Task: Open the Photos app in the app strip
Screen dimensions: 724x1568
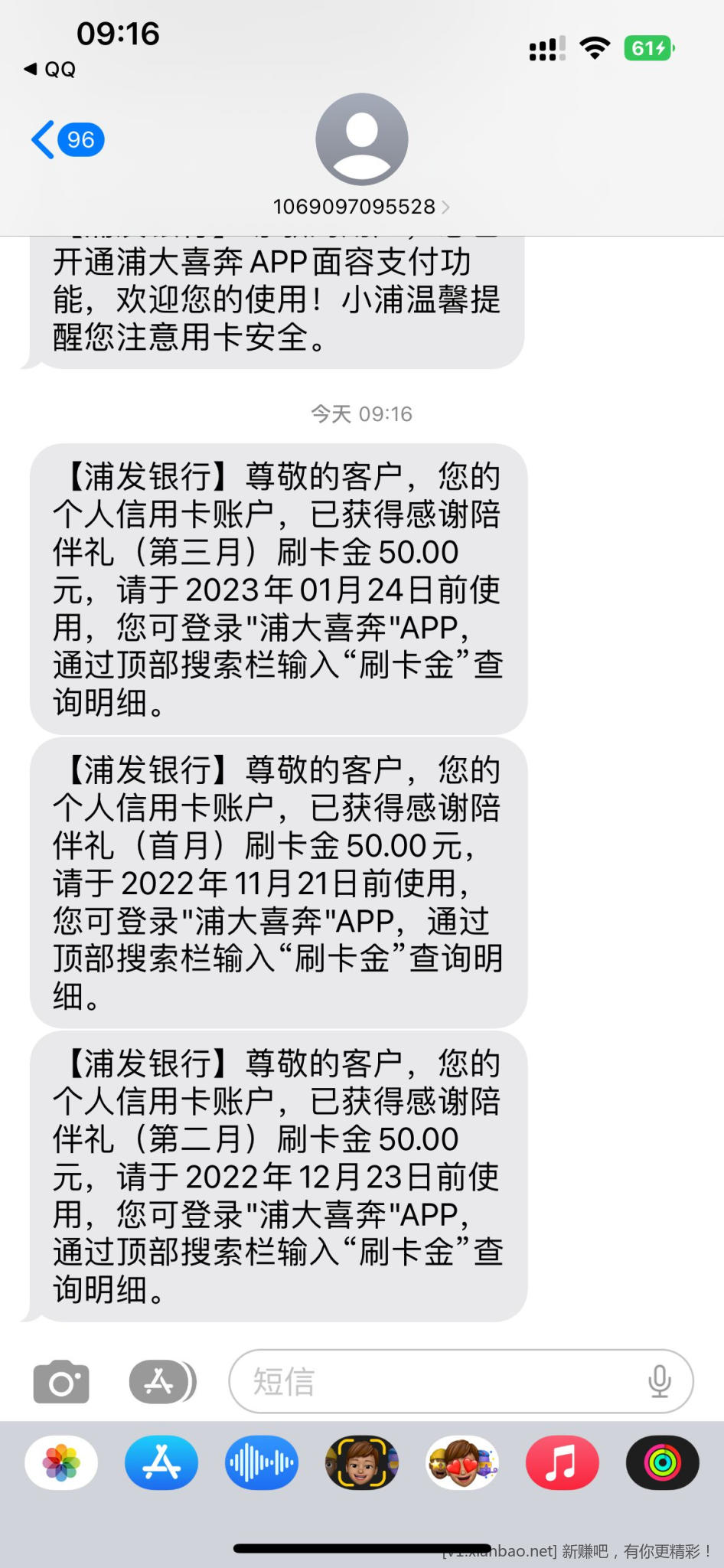Action: pyautogui.click(x=61, y=1463)
